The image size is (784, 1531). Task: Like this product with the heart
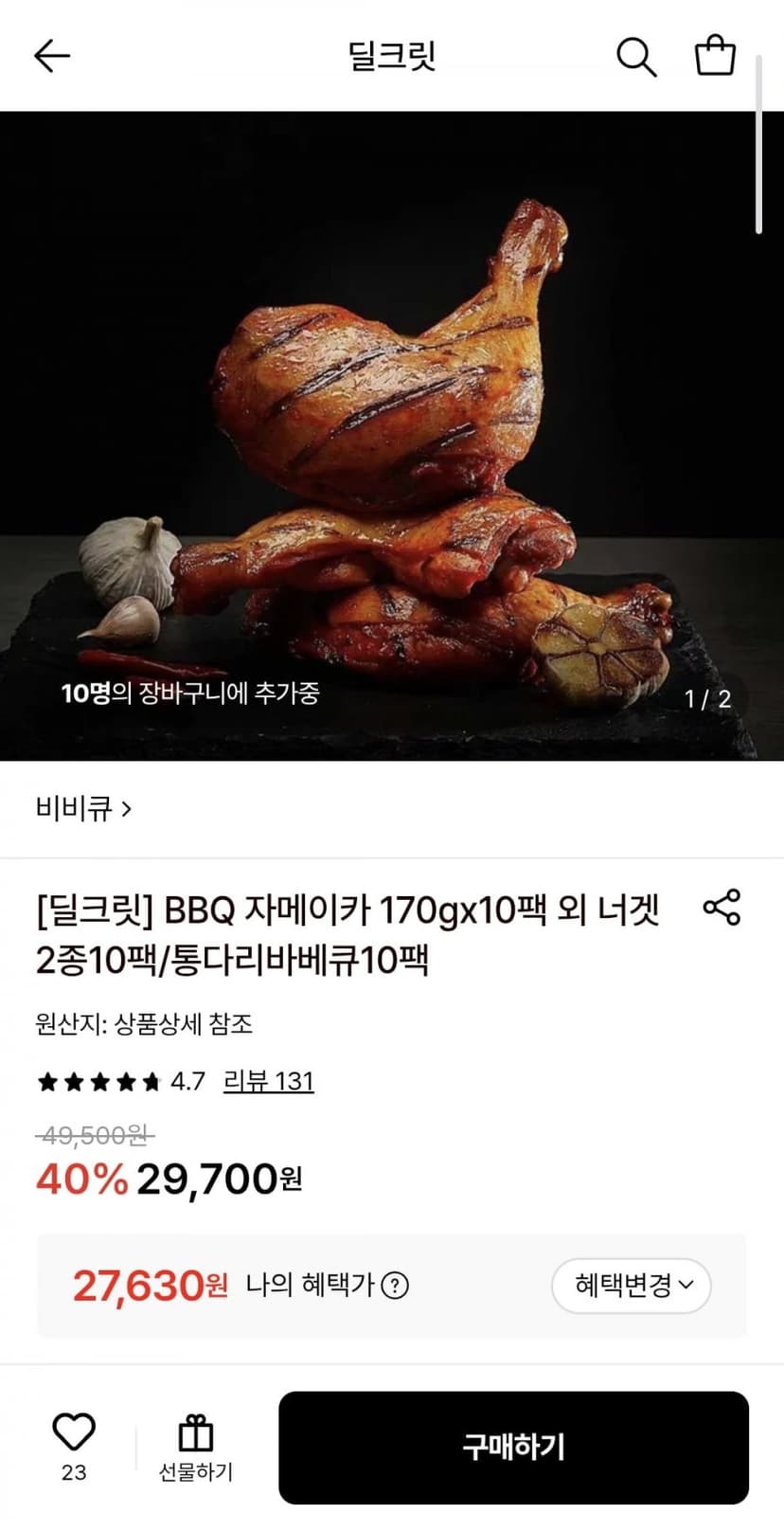pos(74,1432)
